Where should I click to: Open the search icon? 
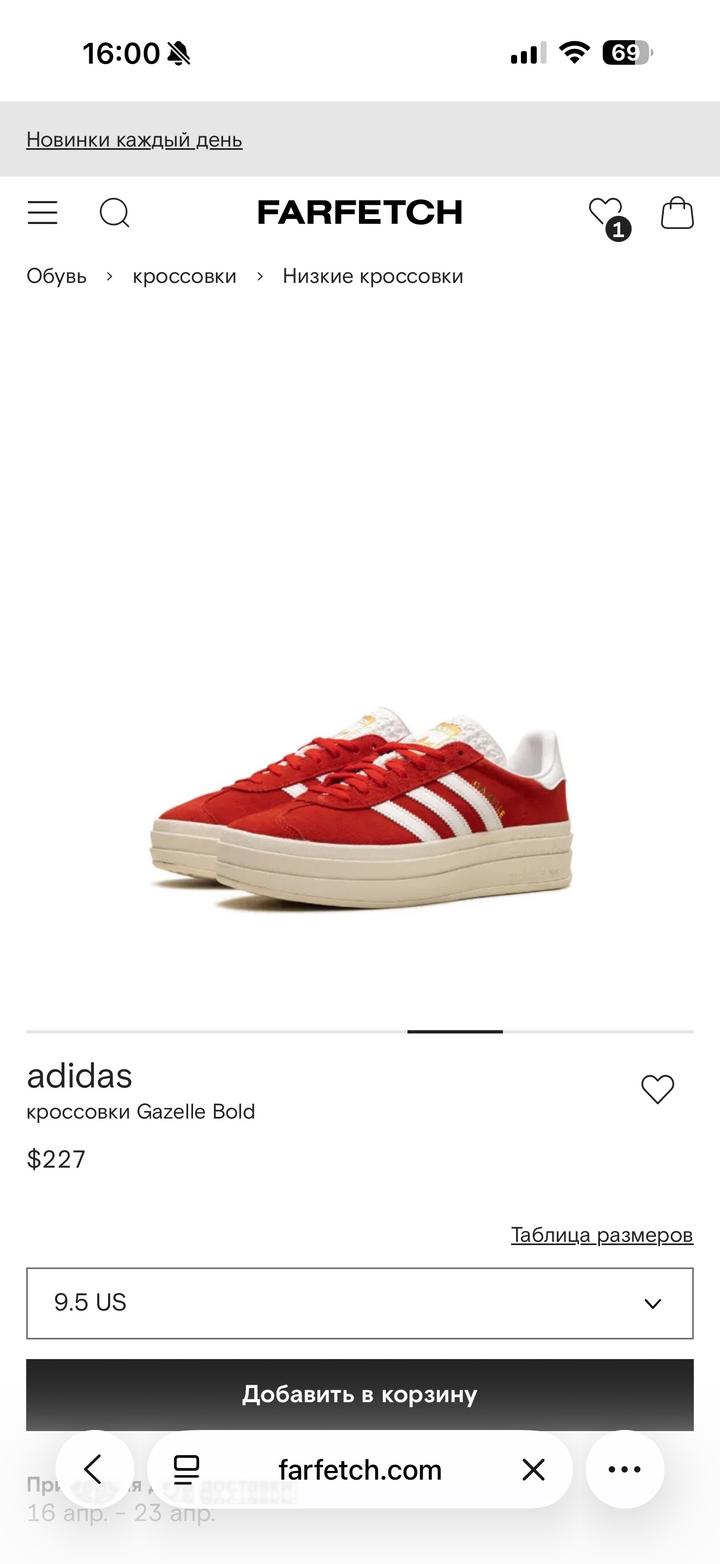pyautogui.click(x=114, y=212)
